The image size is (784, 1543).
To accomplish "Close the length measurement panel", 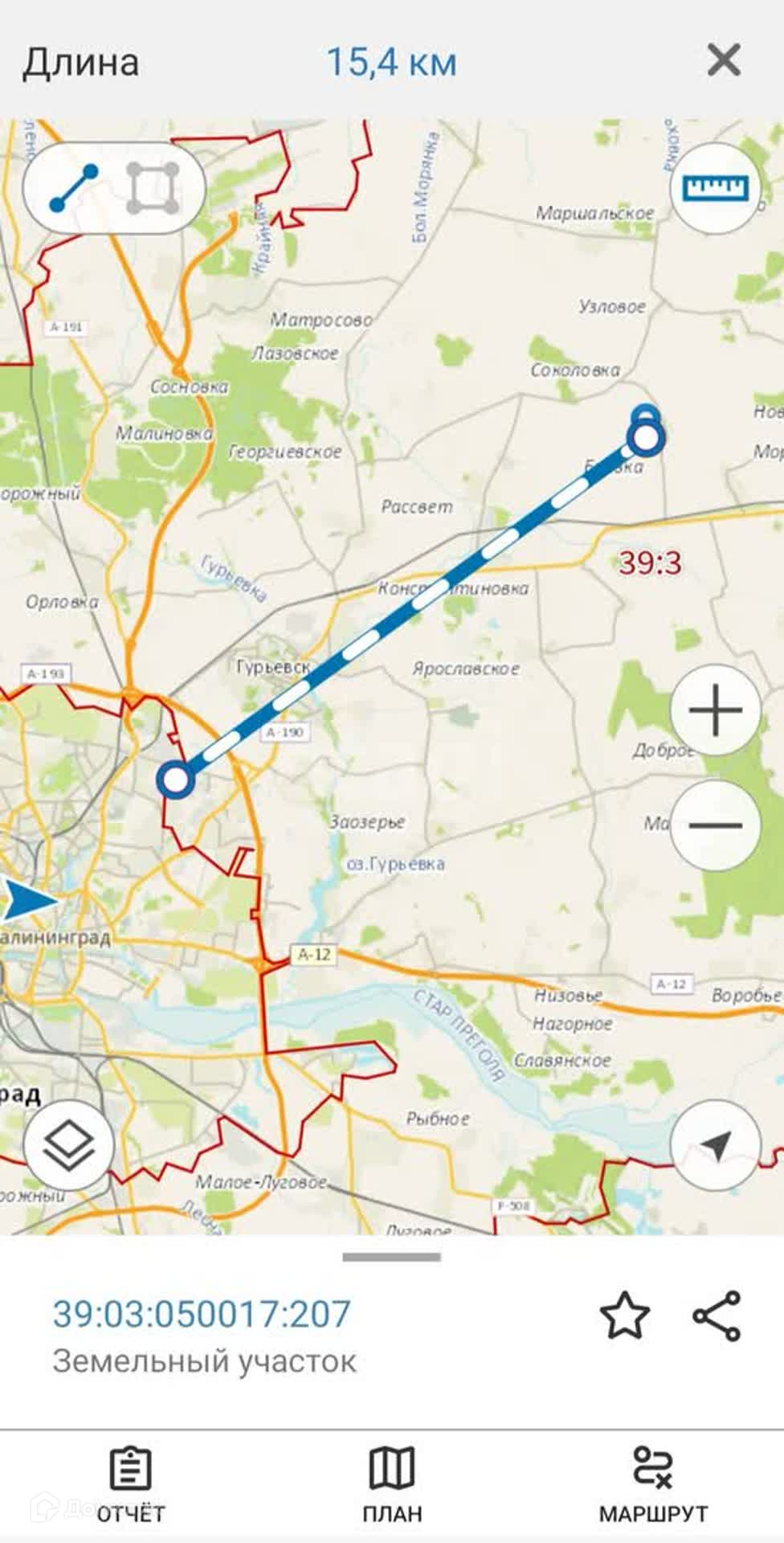I will [723, 60].
